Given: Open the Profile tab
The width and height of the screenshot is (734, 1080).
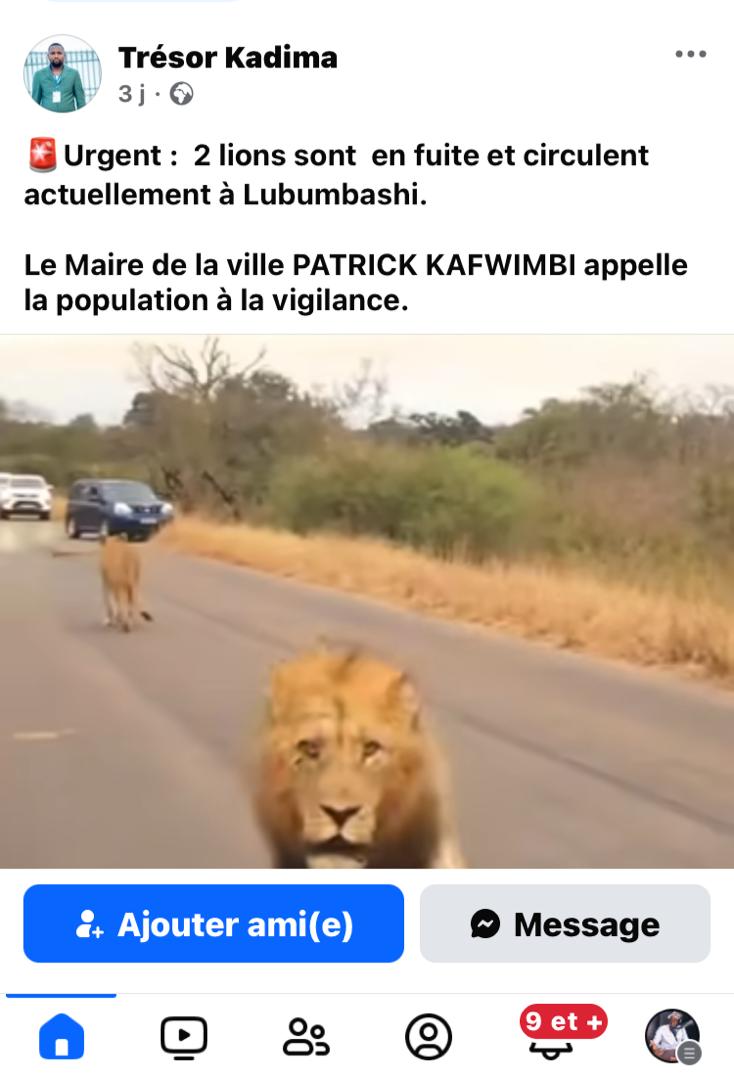Looking at the screenshot, I should pos(428,1038).
